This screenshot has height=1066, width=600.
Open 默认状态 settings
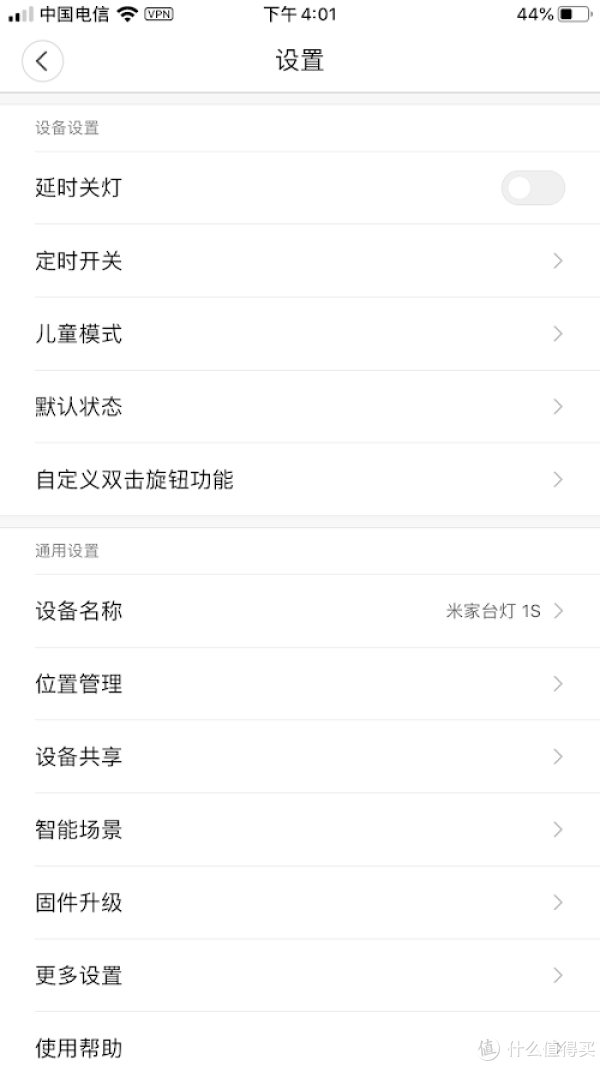[x=300, y=407]
